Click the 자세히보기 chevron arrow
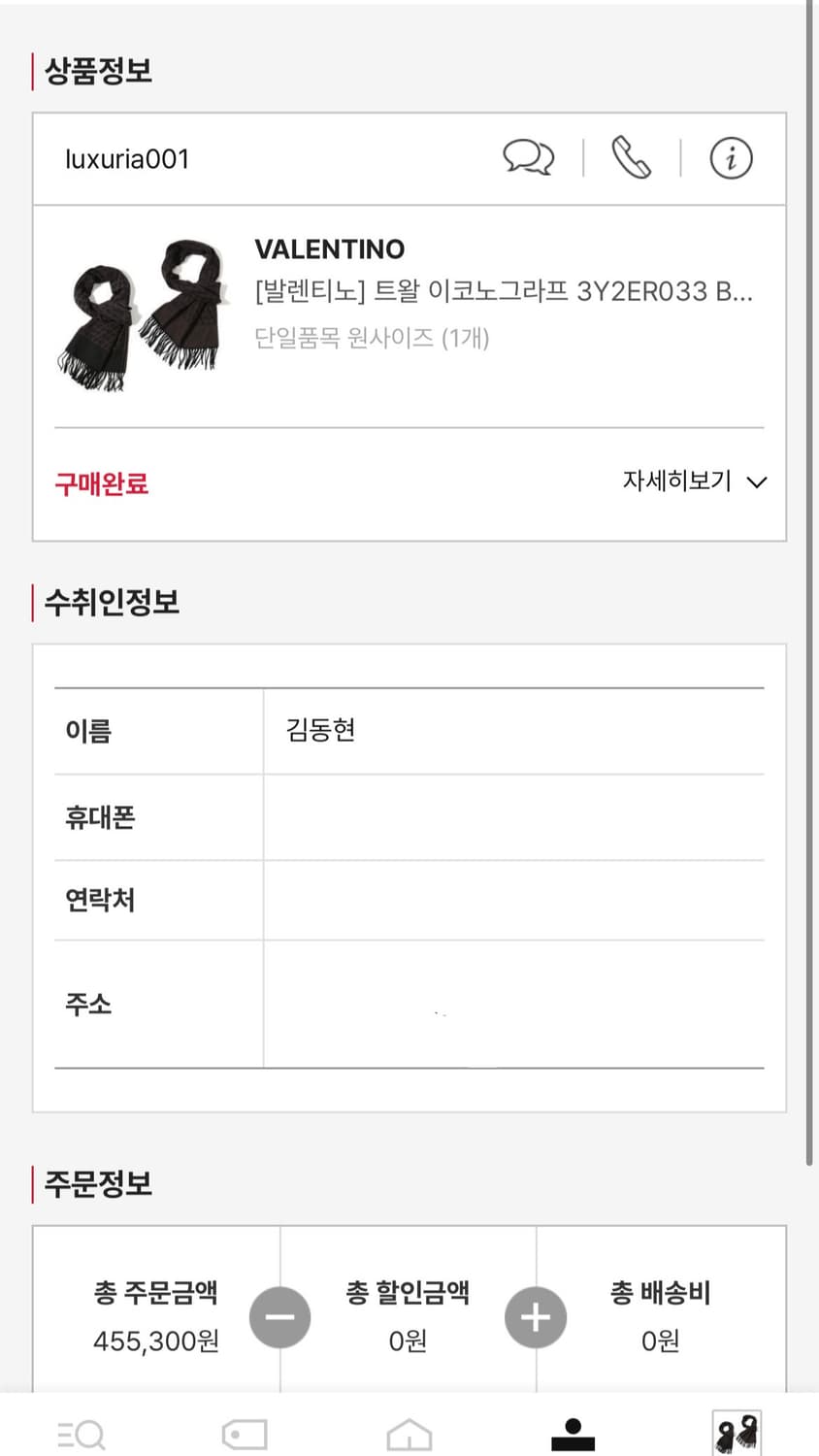Image resolution: width=819 pixels, height=1456 pixels. [757, 481]
